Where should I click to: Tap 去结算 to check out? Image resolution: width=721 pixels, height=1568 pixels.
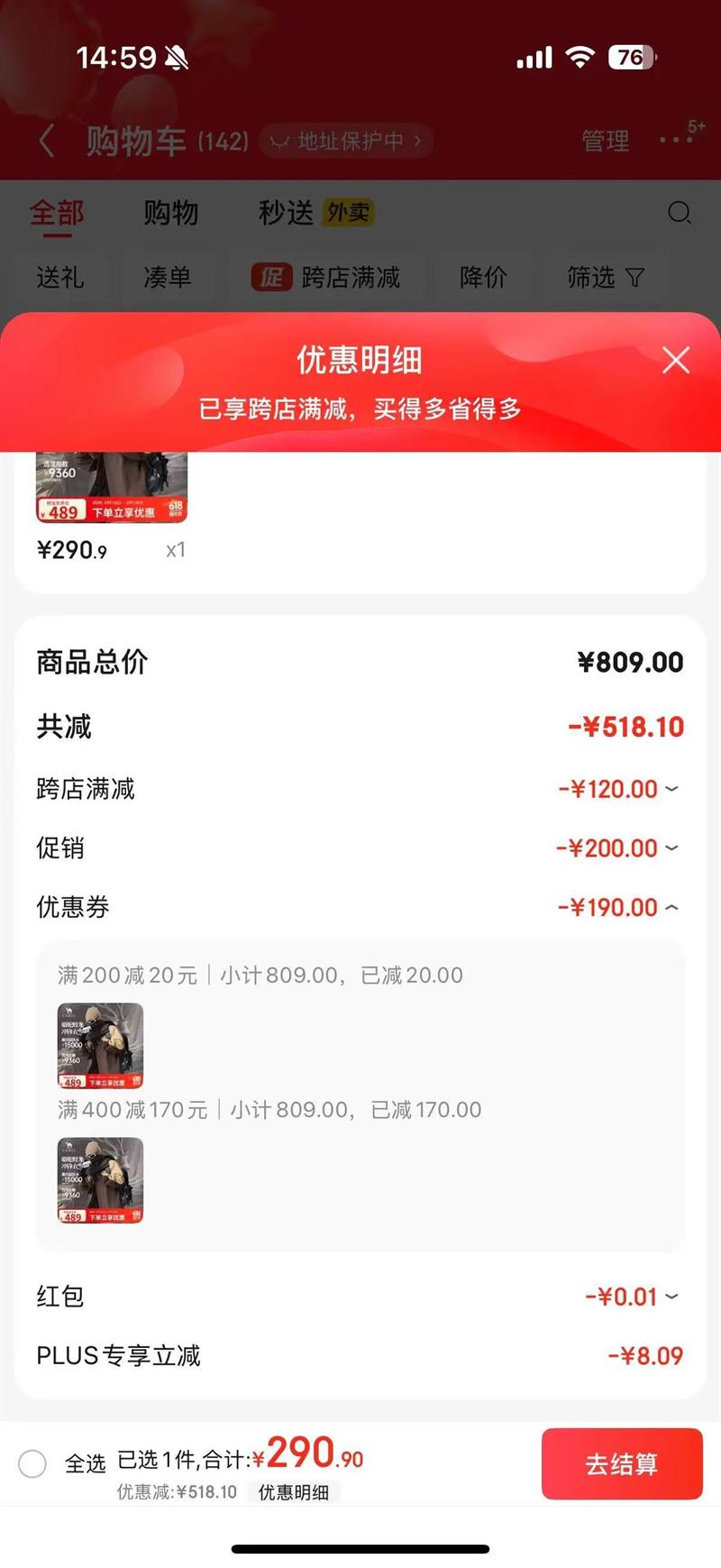coord(621,1463)
